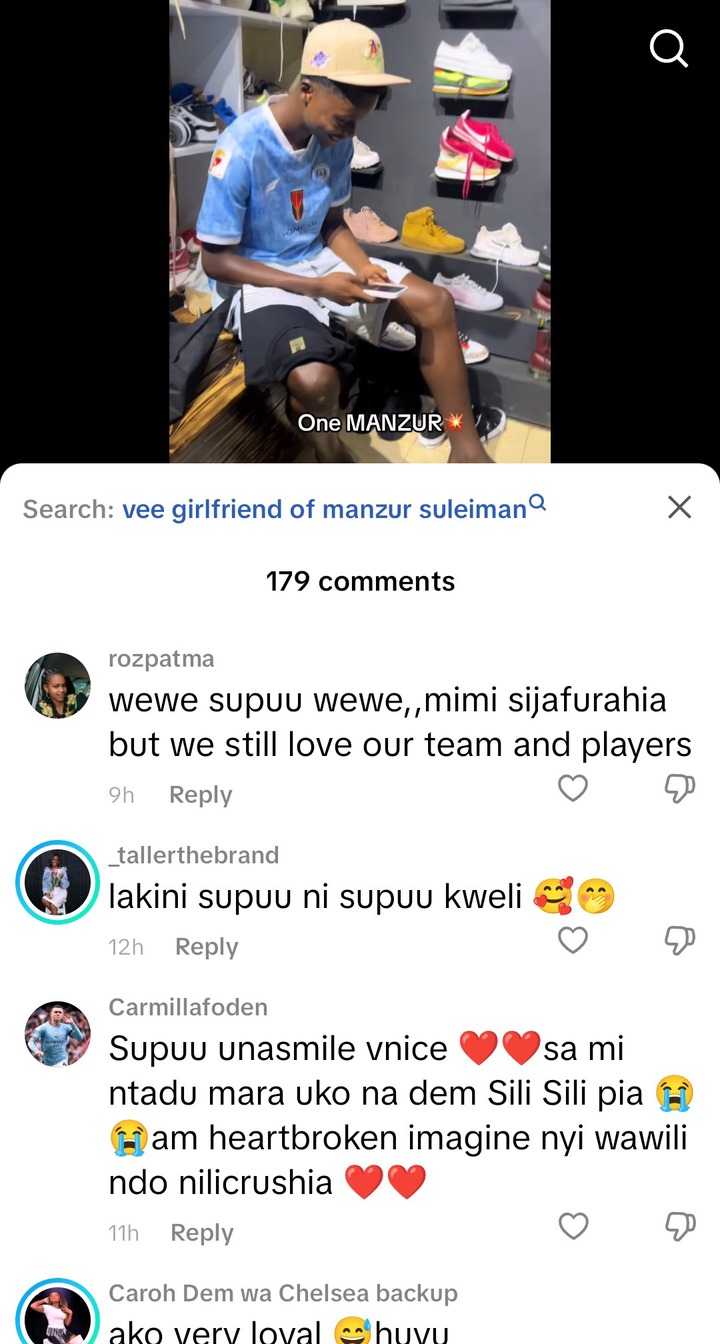Like rozpatma's comment
The image size is (720, 1344).
[x=572, y=789]
